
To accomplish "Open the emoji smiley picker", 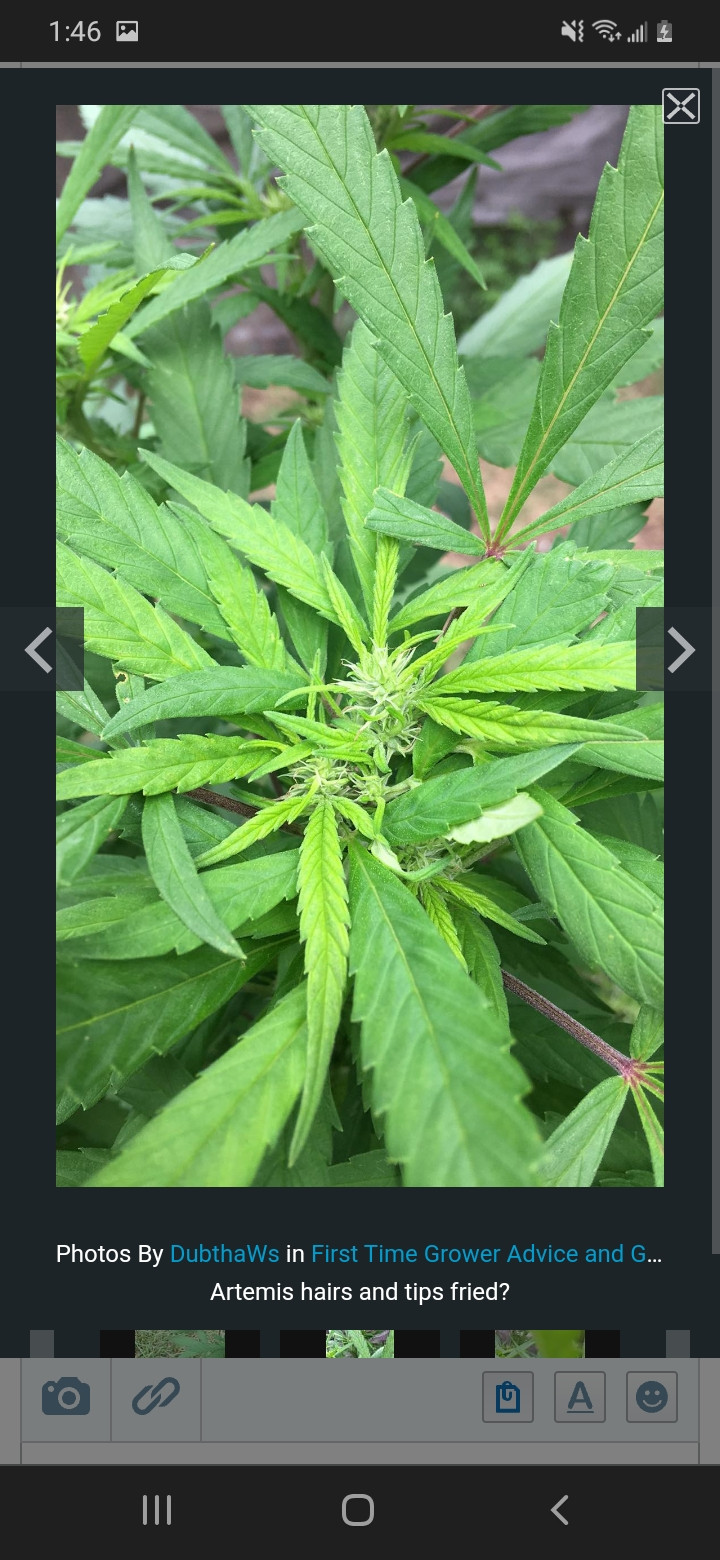I will (652, 1397).
